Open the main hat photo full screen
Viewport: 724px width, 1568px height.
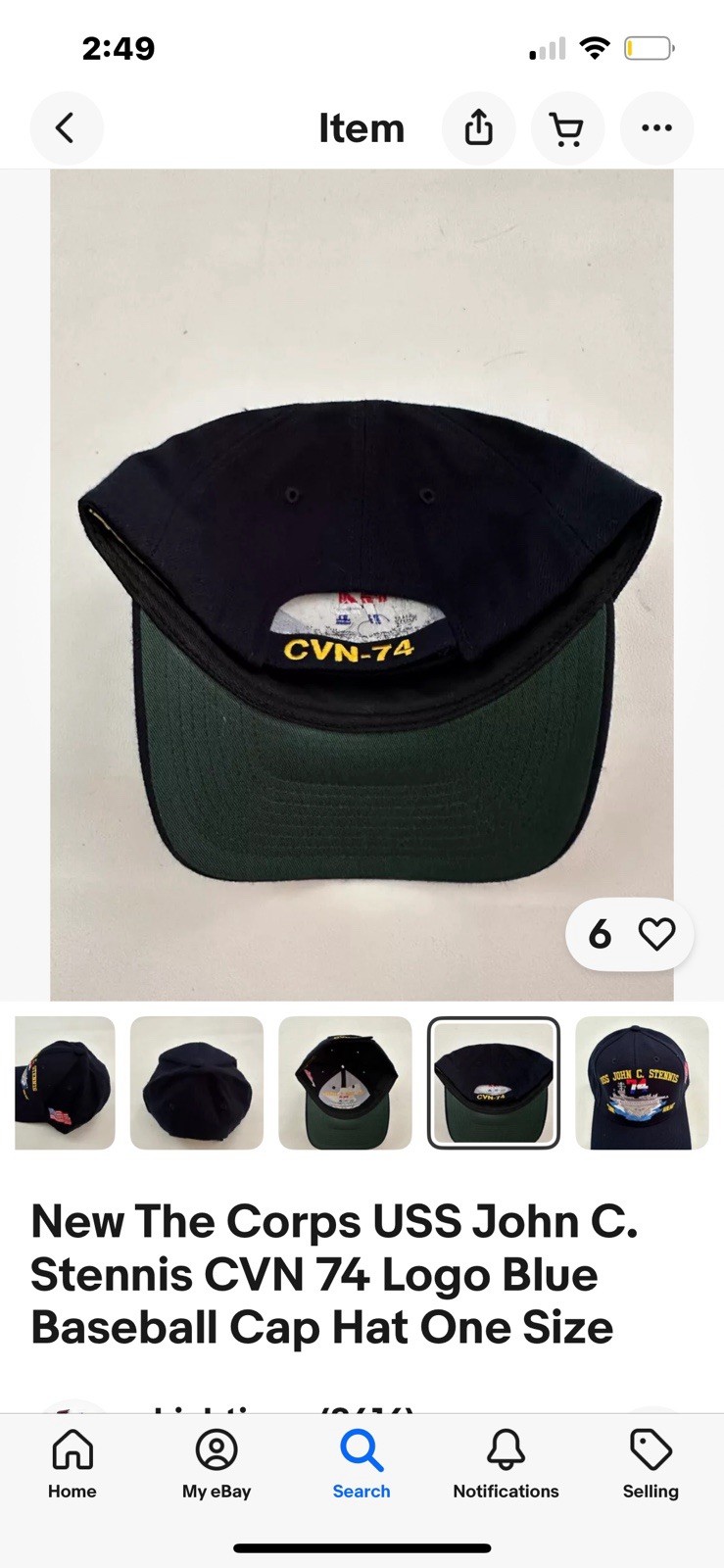click(x=362, y=584)
